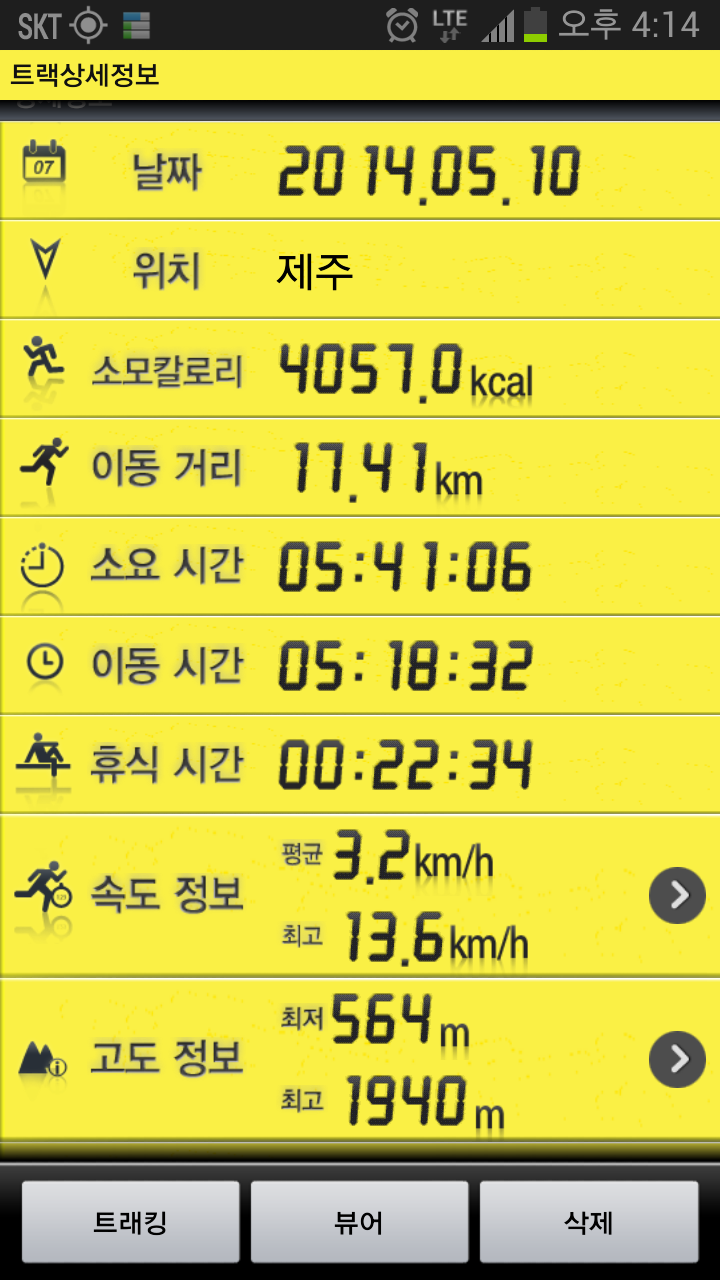The height and width of the screenshot is (1280, 720).
Task: Tap the 트래킹 button
Action: coord(131,1222)
